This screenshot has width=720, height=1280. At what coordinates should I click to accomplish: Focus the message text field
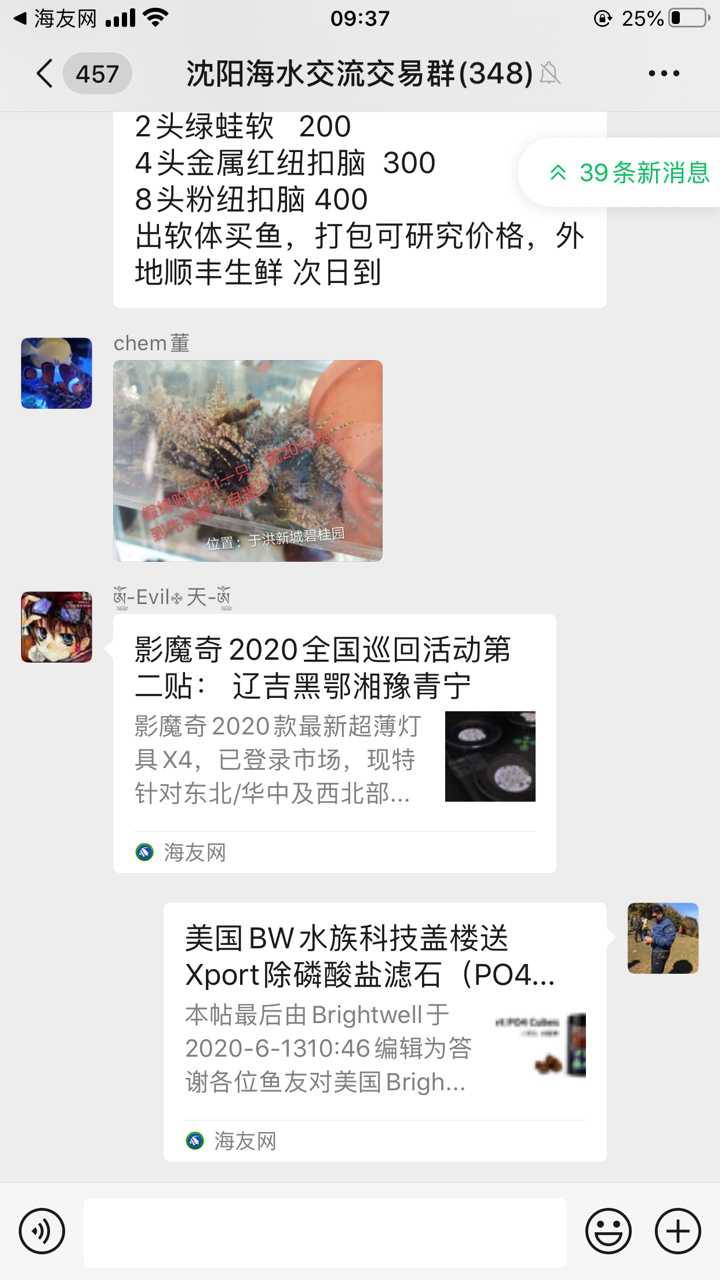click(x=324, y=1231)
